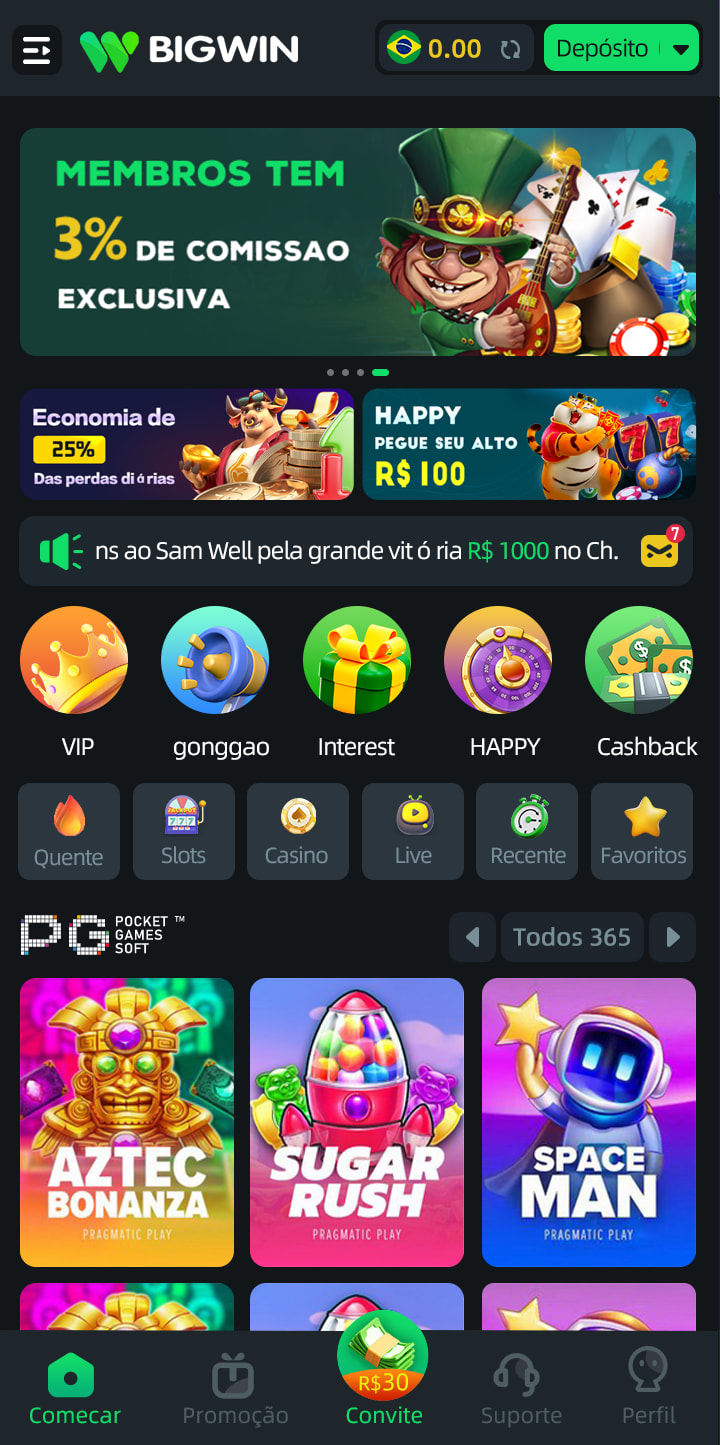The image size is (720, 1445).
Task: View Todos 365 games
Action: click(572, 937)
